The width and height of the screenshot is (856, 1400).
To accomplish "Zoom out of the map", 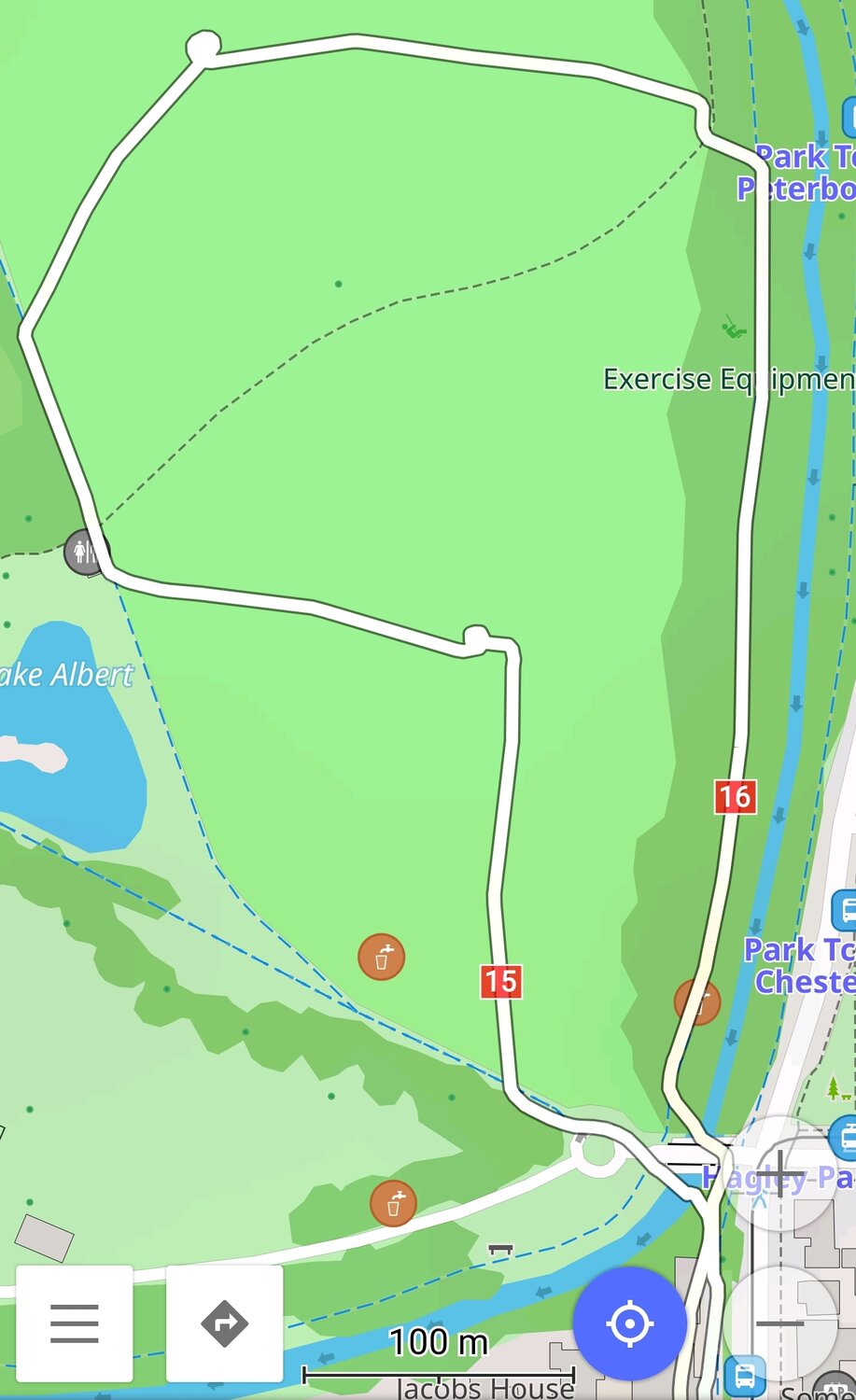I will (779, 1323).
